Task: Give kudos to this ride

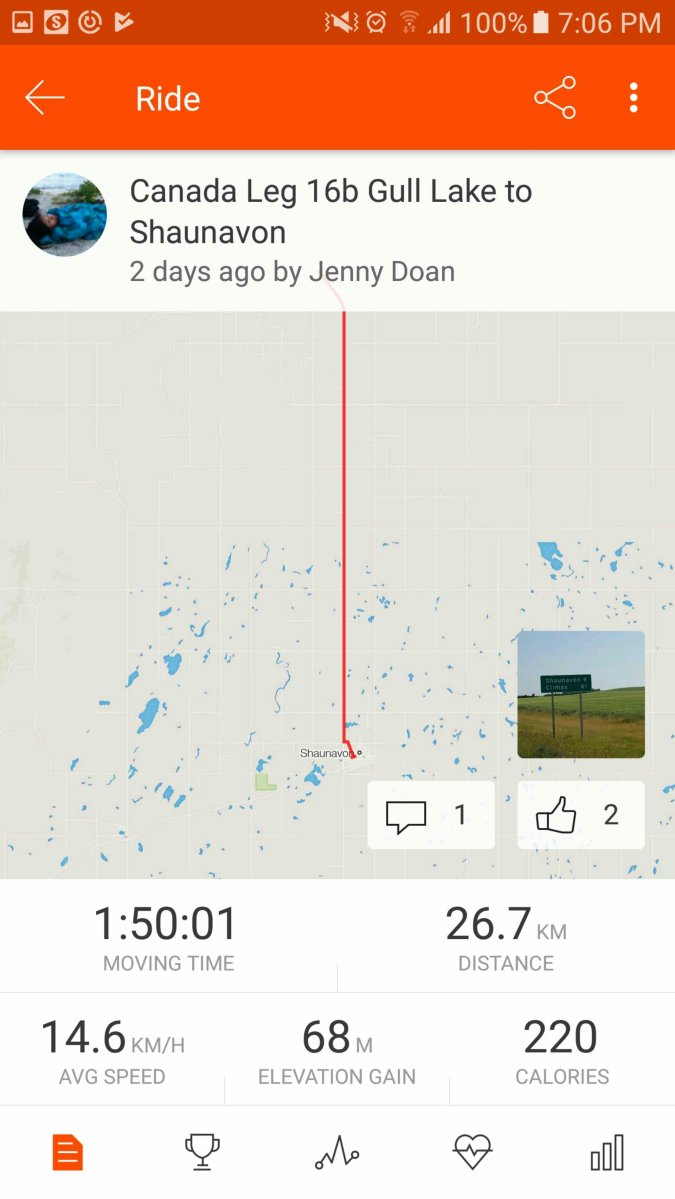Action: [580, 815]
